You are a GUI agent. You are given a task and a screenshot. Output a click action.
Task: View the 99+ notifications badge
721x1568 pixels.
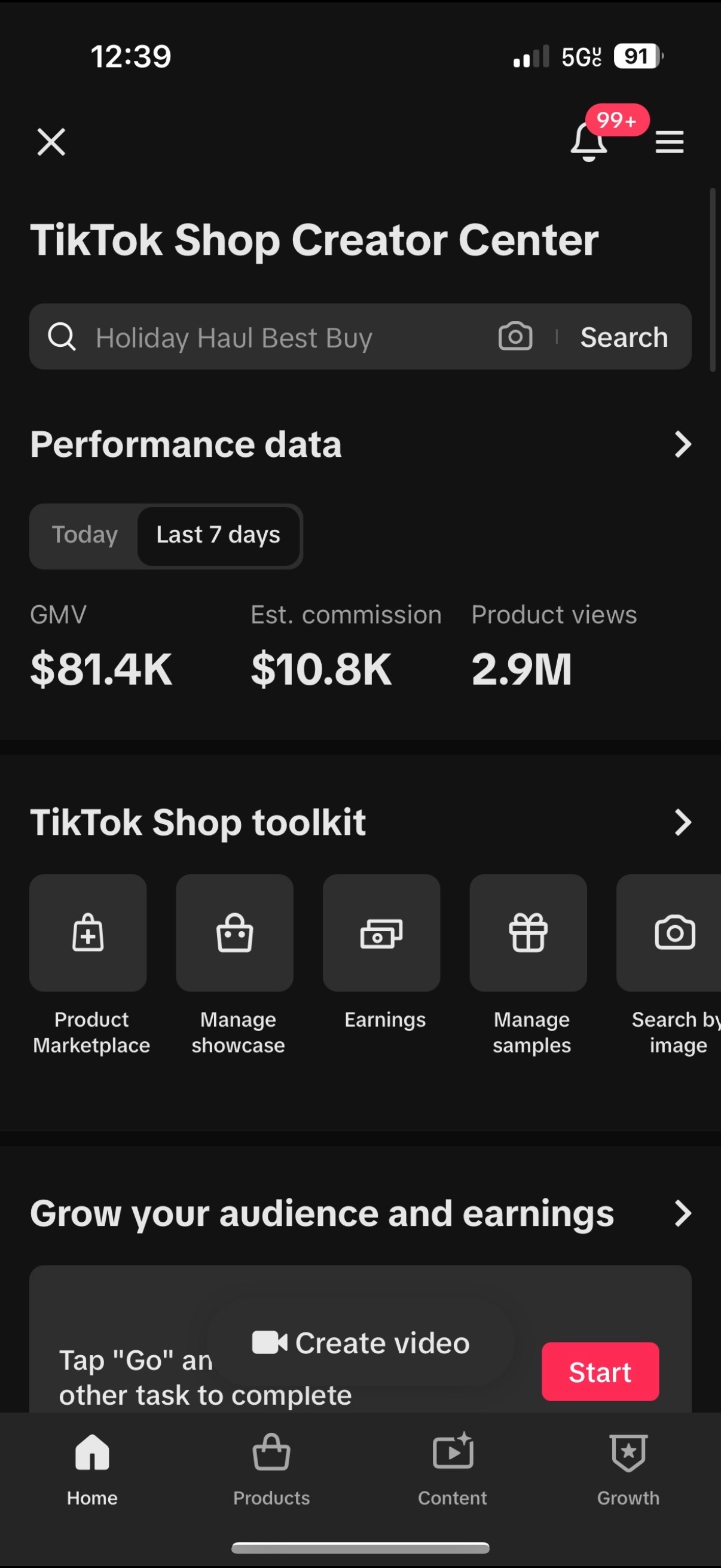616,121
